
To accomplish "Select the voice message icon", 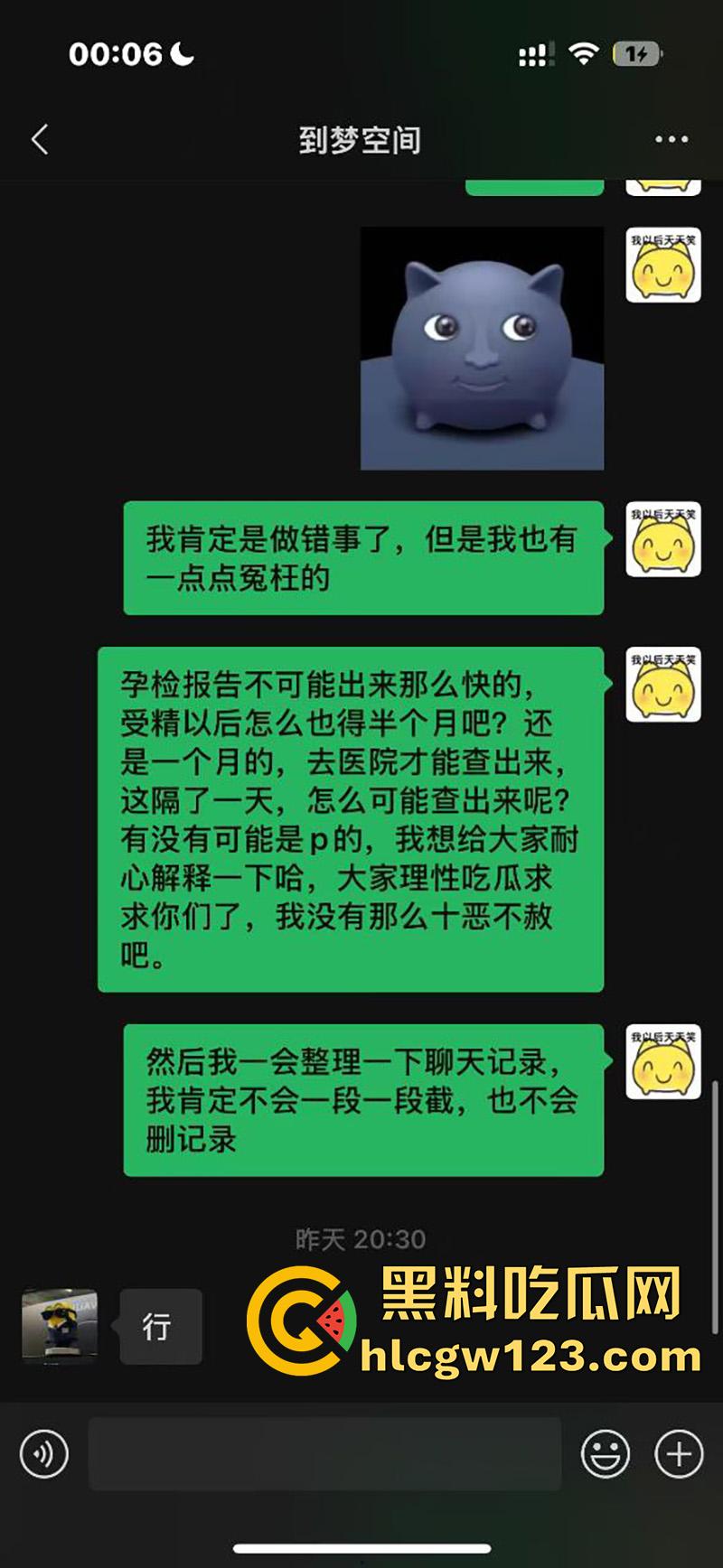I will 44,1454.
